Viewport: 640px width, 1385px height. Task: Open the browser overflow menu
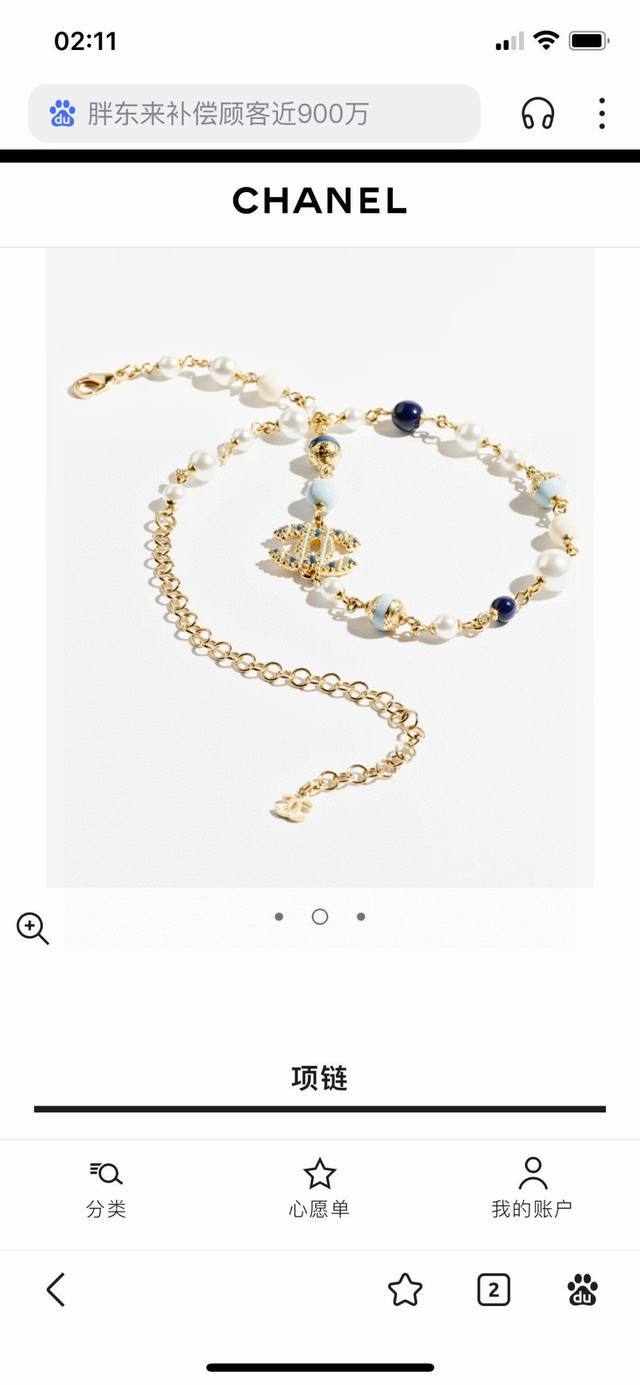602,114
